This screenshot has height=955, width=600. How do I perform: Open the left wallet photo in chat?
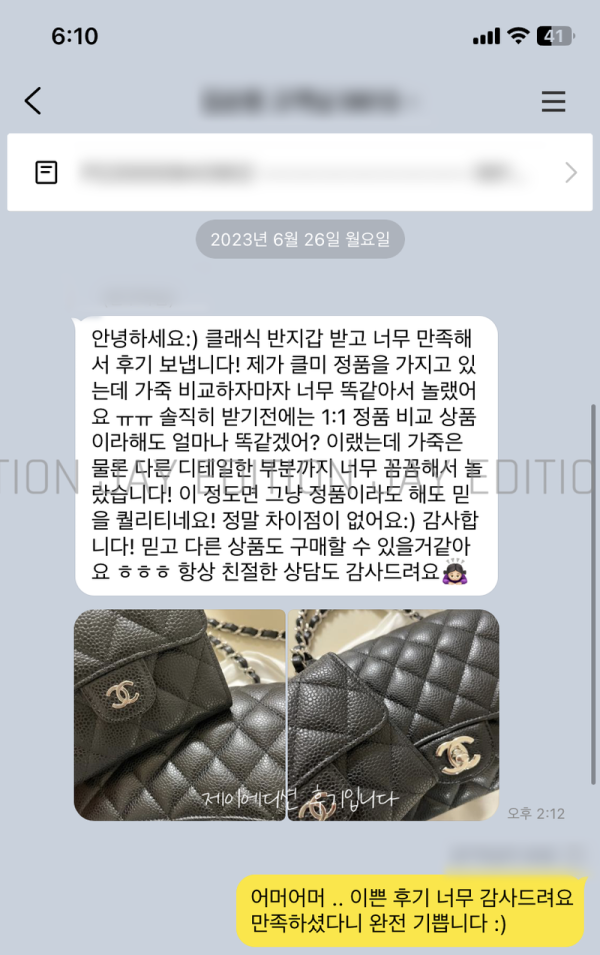(x=180, y=714)
